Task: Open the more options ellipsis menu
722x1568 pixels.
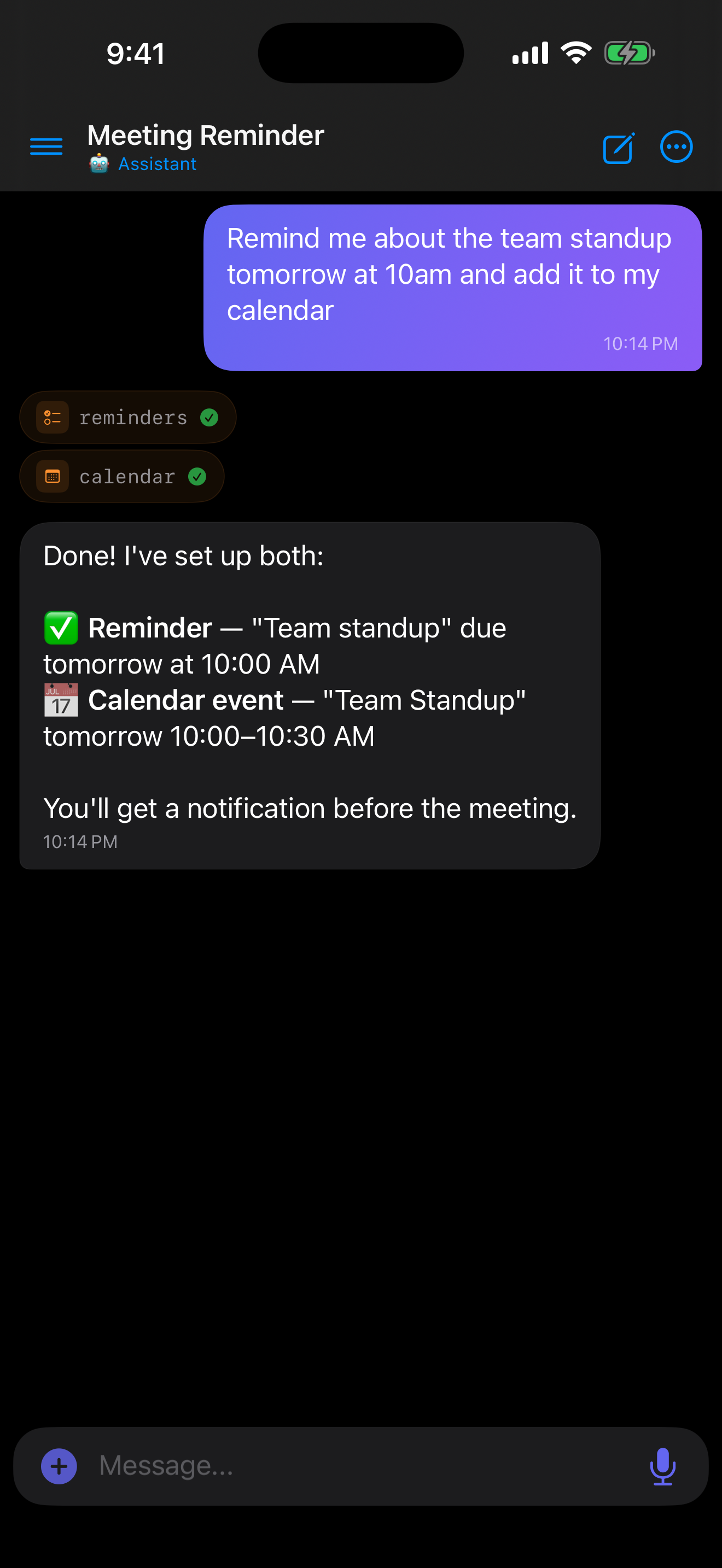Action: [x=677, y=146]
